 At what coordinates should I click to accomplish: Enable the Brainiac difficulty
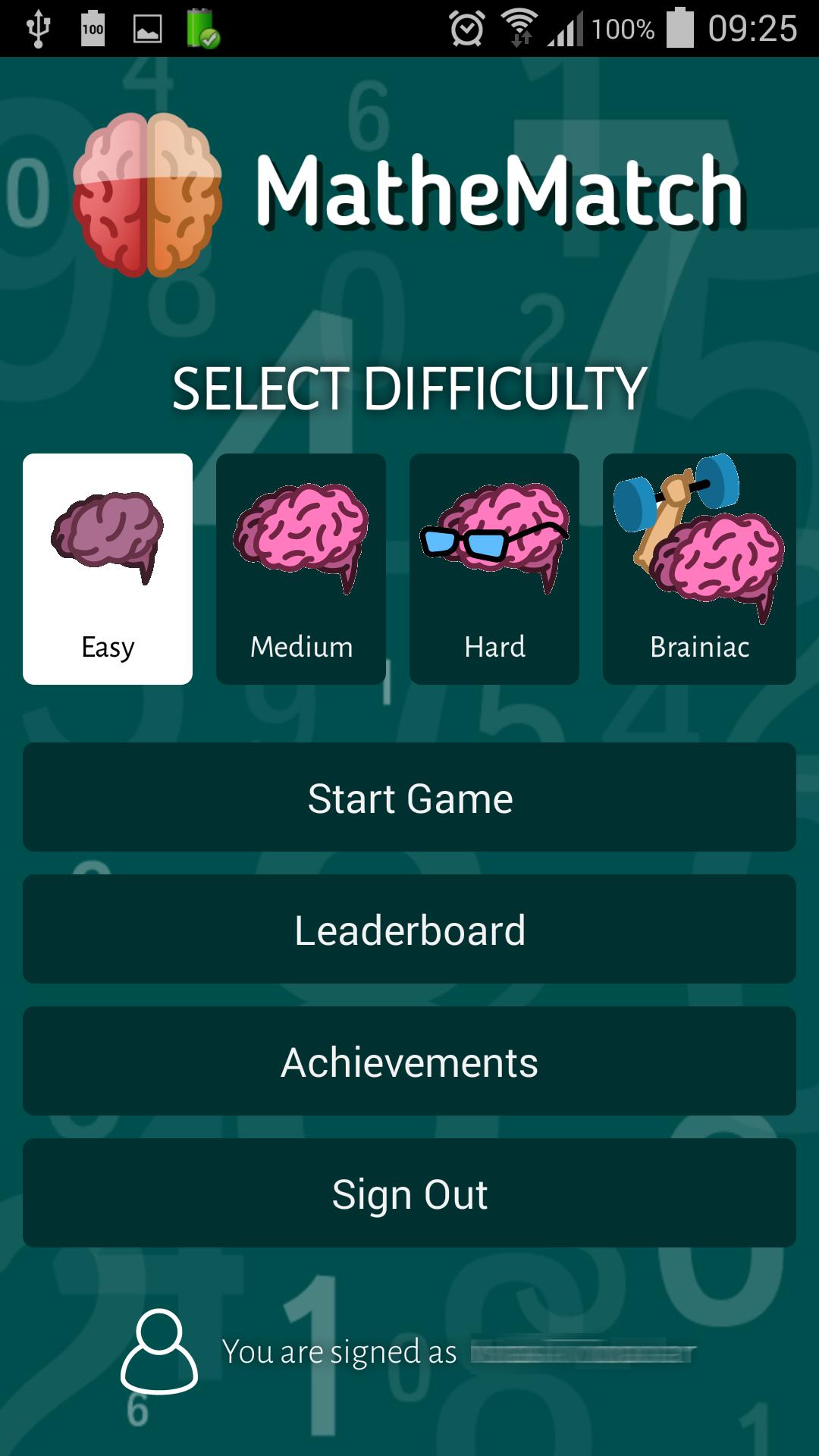tap(698, 569)
